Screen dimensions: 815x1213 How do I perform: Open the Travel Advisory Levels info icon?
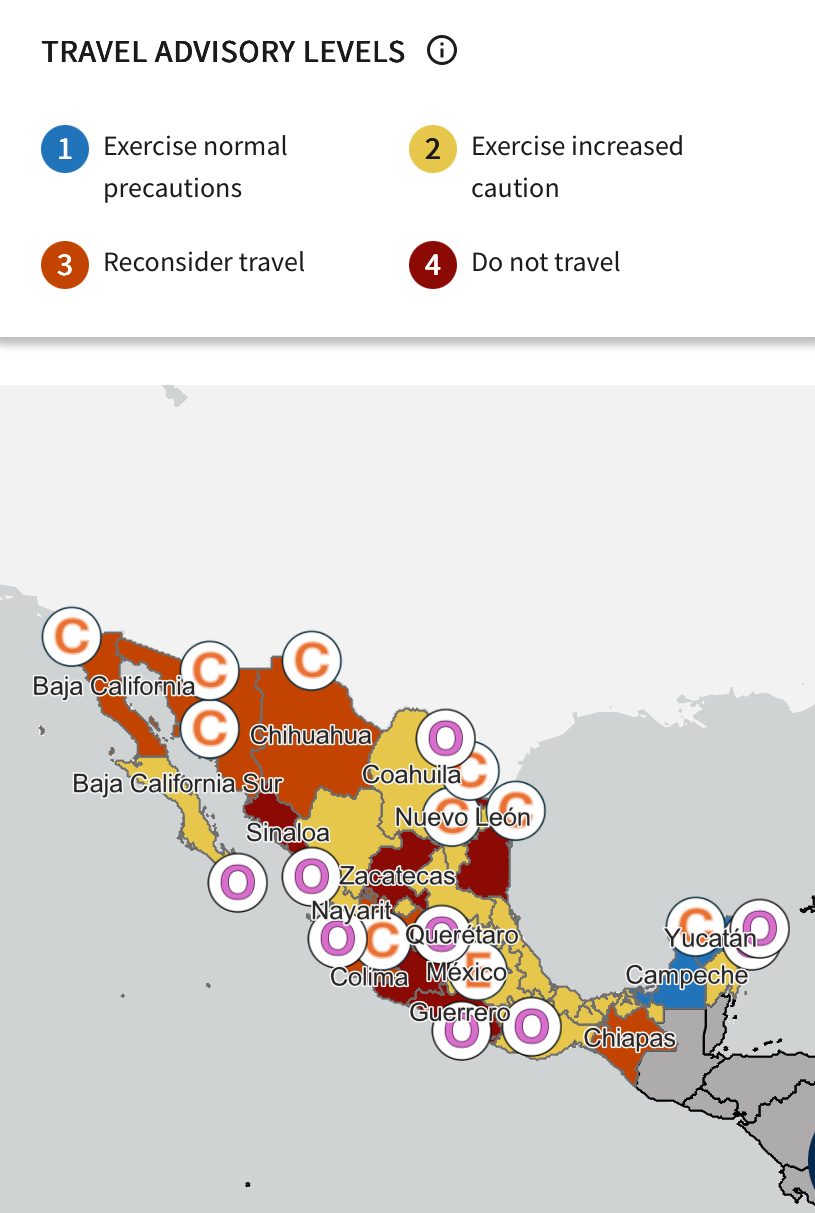point(441,50)
